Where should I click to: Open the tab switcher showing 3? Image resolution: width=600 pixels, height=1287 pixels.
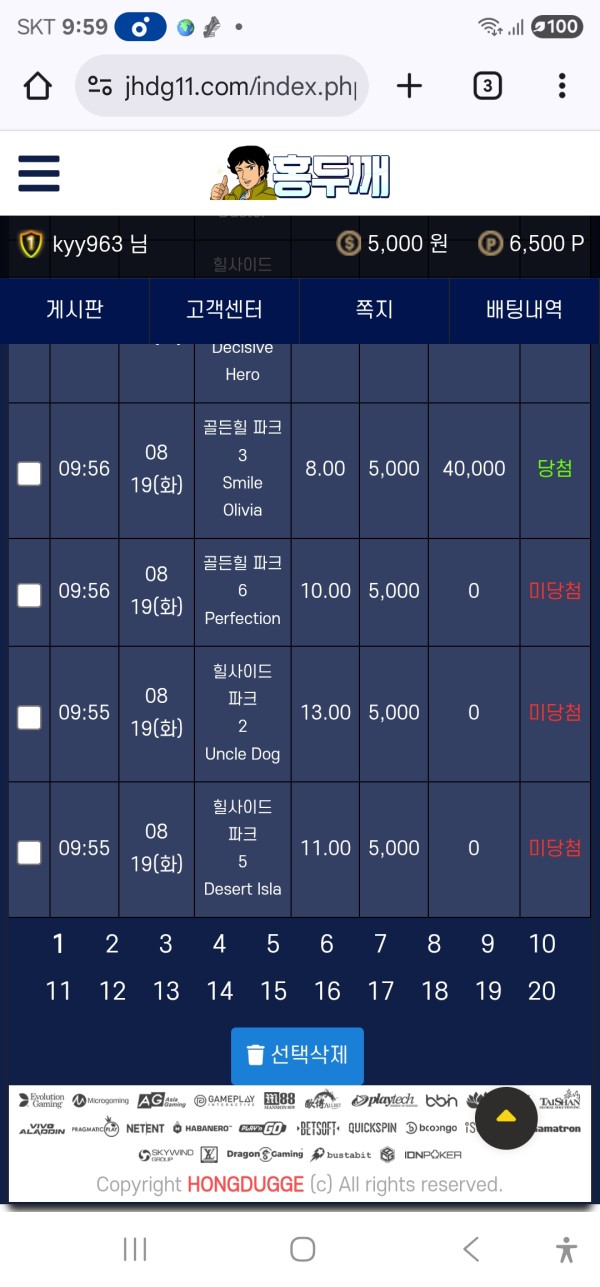click(487, 86)
